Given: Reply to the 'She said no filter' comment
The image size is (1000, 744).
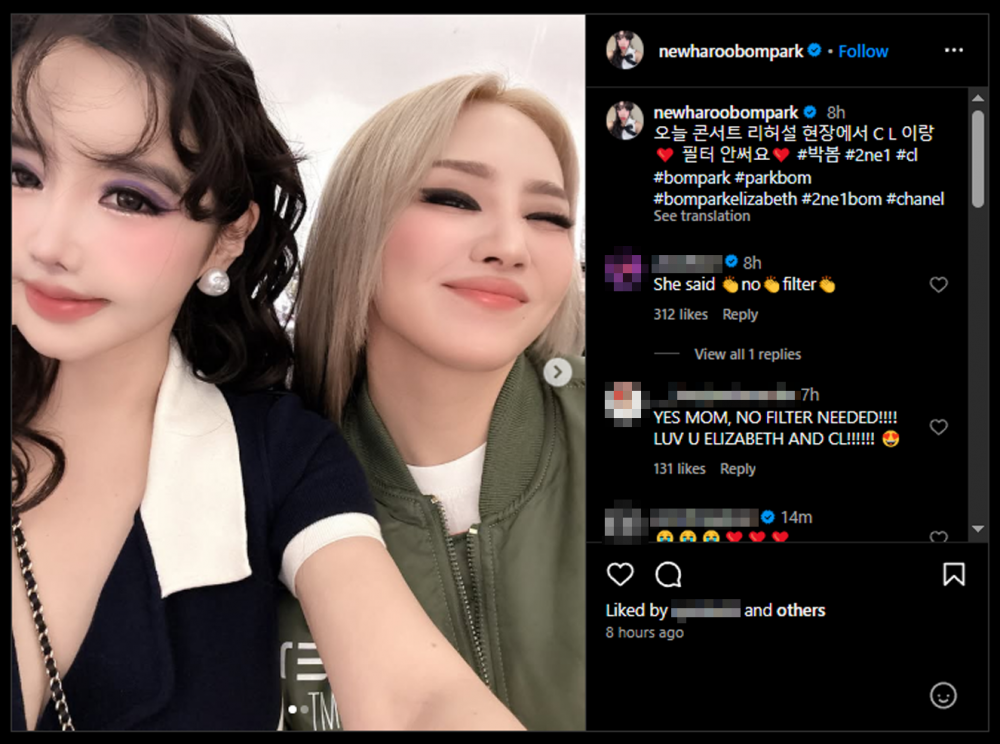Looking at the screenshot, I should 740,314.
